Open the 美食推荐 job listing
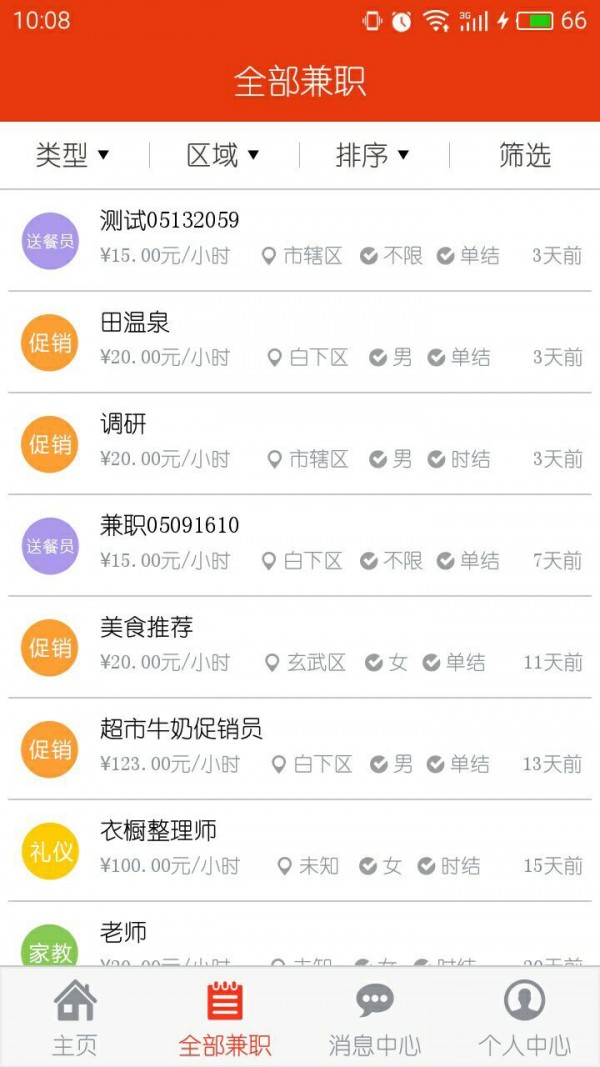 300,646
